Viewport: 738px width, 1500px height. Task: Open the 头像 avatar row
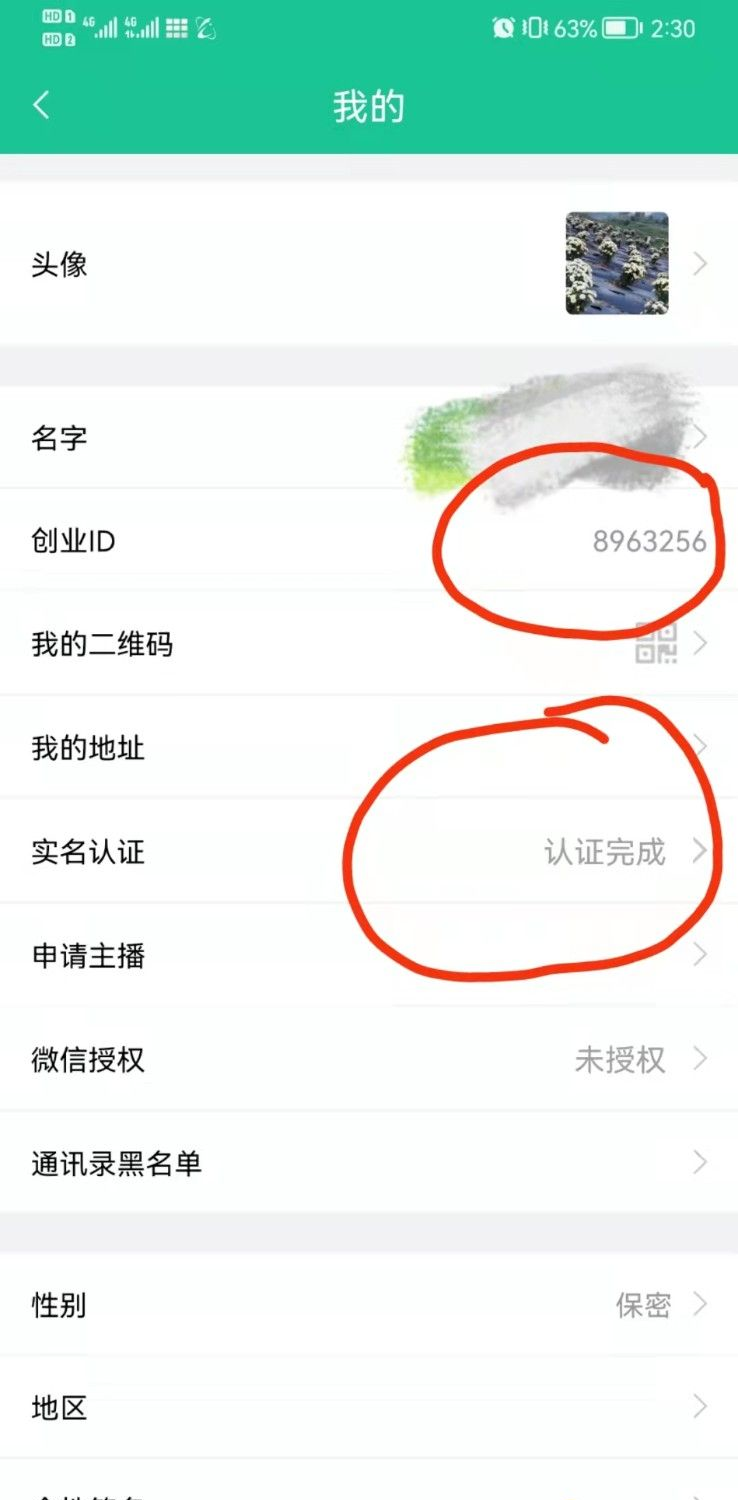368,264
